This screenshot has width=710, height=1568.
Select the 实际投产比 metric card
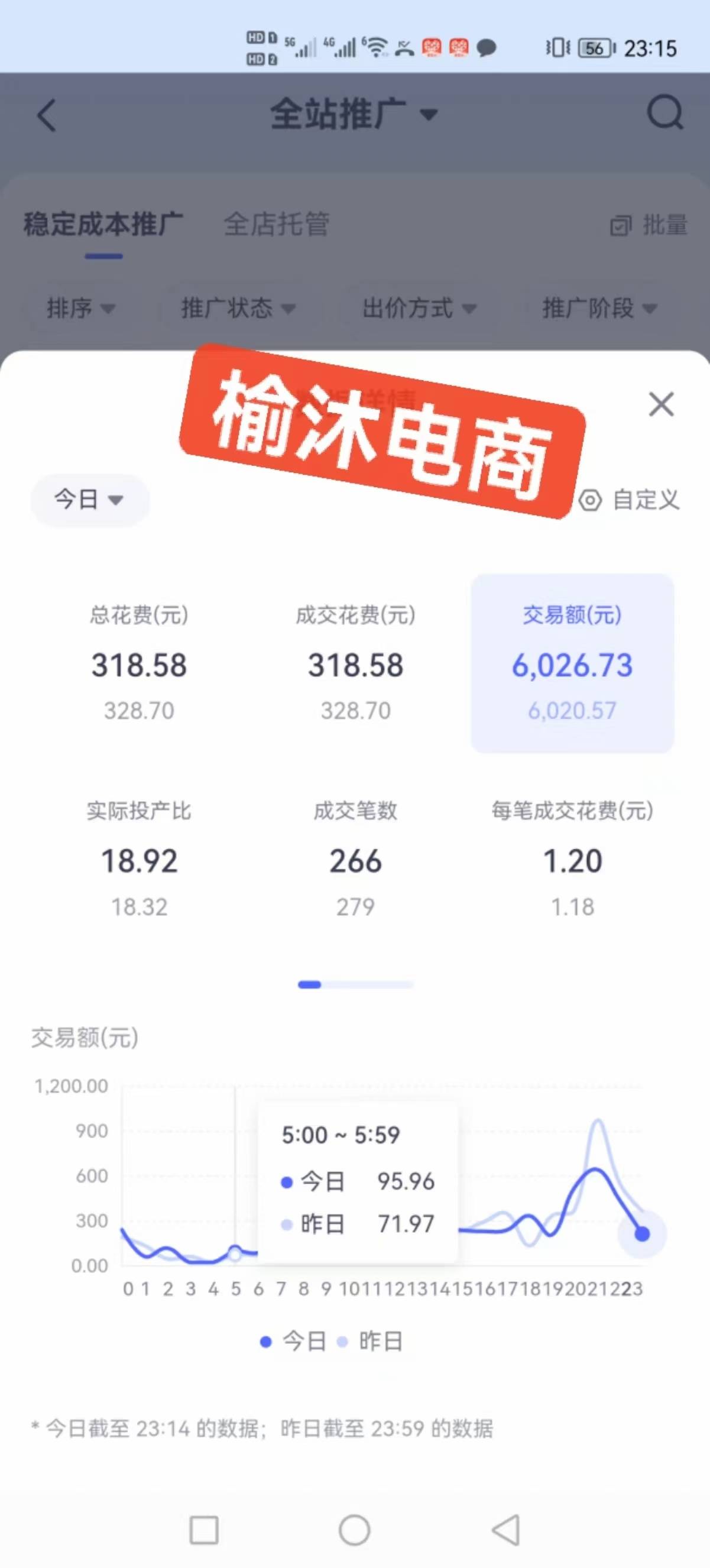click(140, 858)
